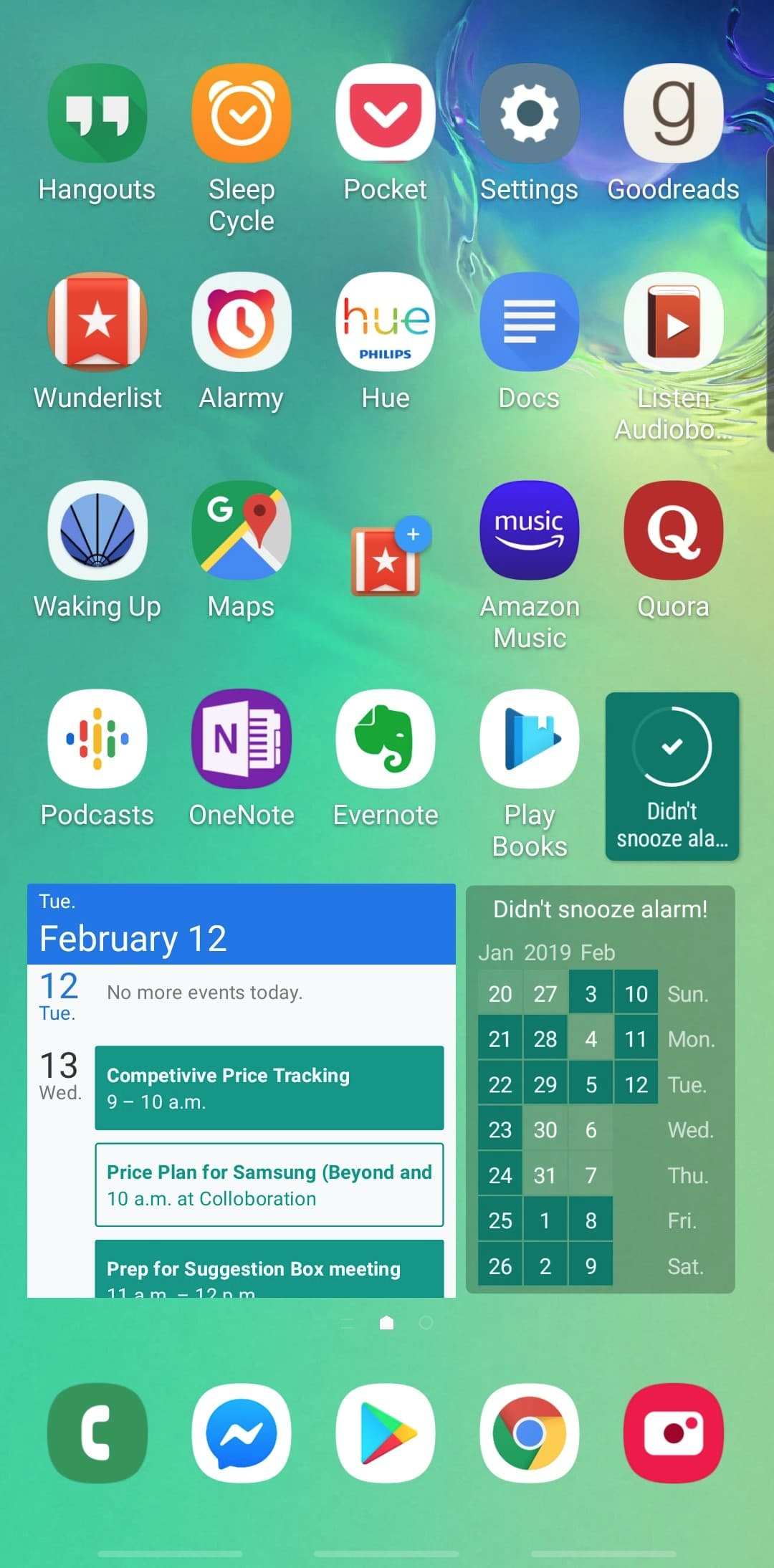The width and height of the screenshot is (774, 1568).
Task: Launch OneNote
Action: [x=242, y=739]
